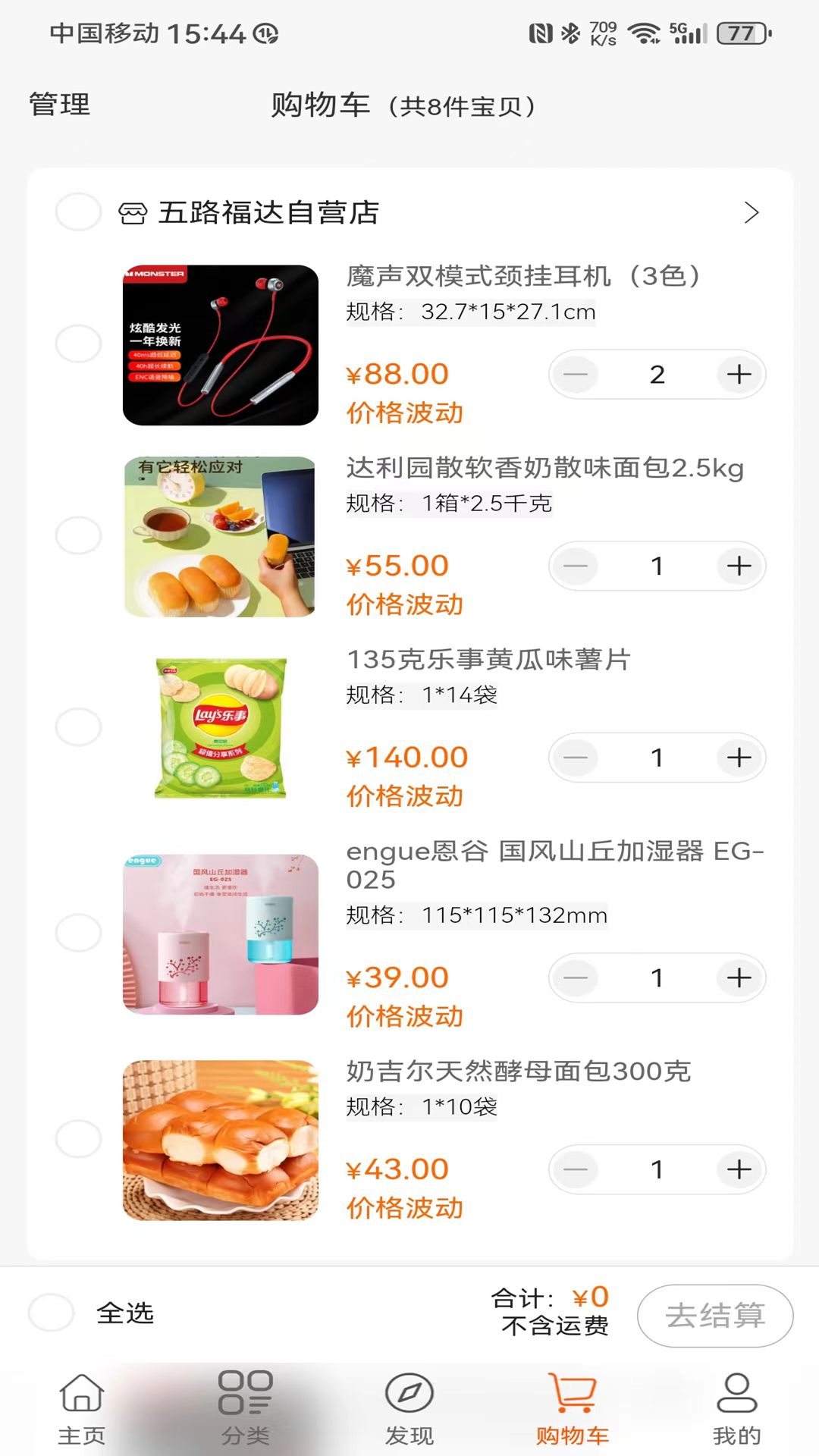
Task: Add one more 达利园散软香奶散味面包
Action: click(x=739, y=566)
